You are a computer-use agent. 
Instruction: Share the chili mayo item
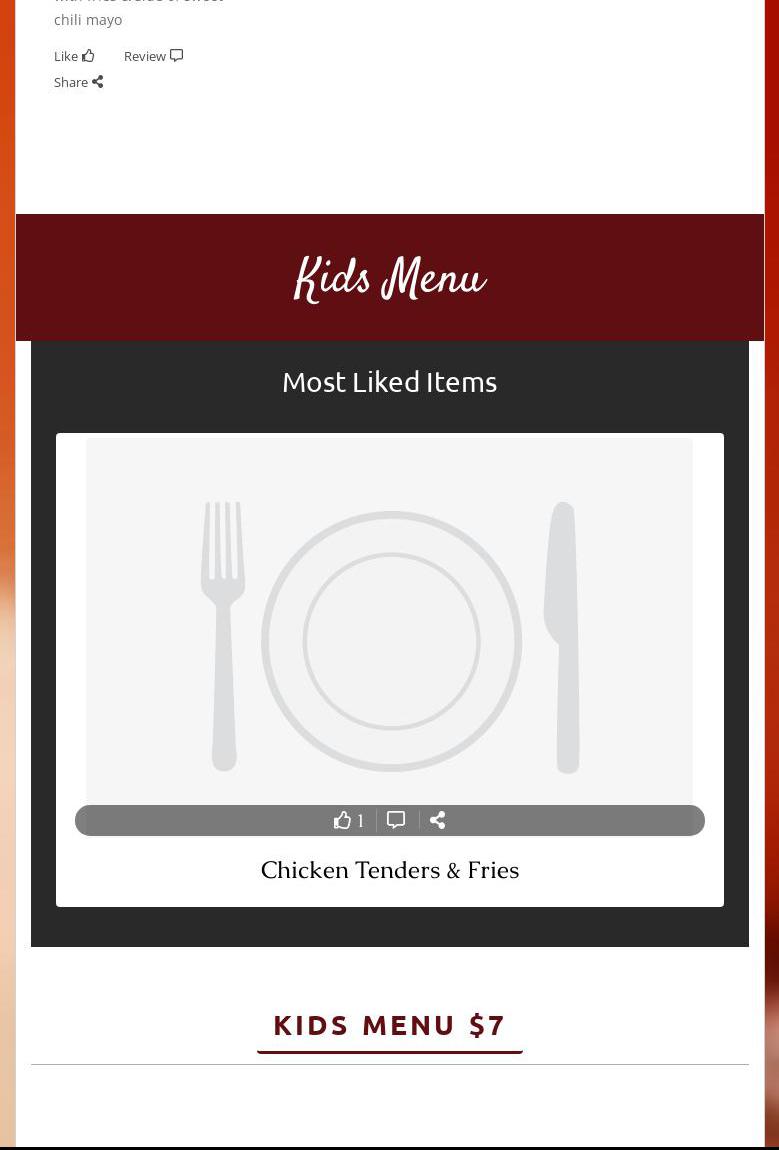coord(78,82)
